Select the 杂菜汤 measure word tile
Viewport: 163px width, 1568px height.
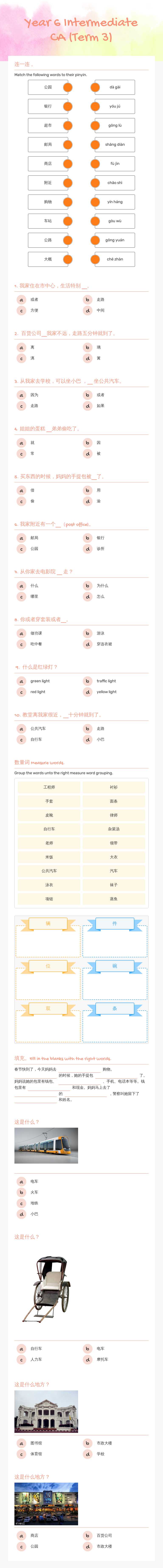pyautogui.click(x=114, y=829)
